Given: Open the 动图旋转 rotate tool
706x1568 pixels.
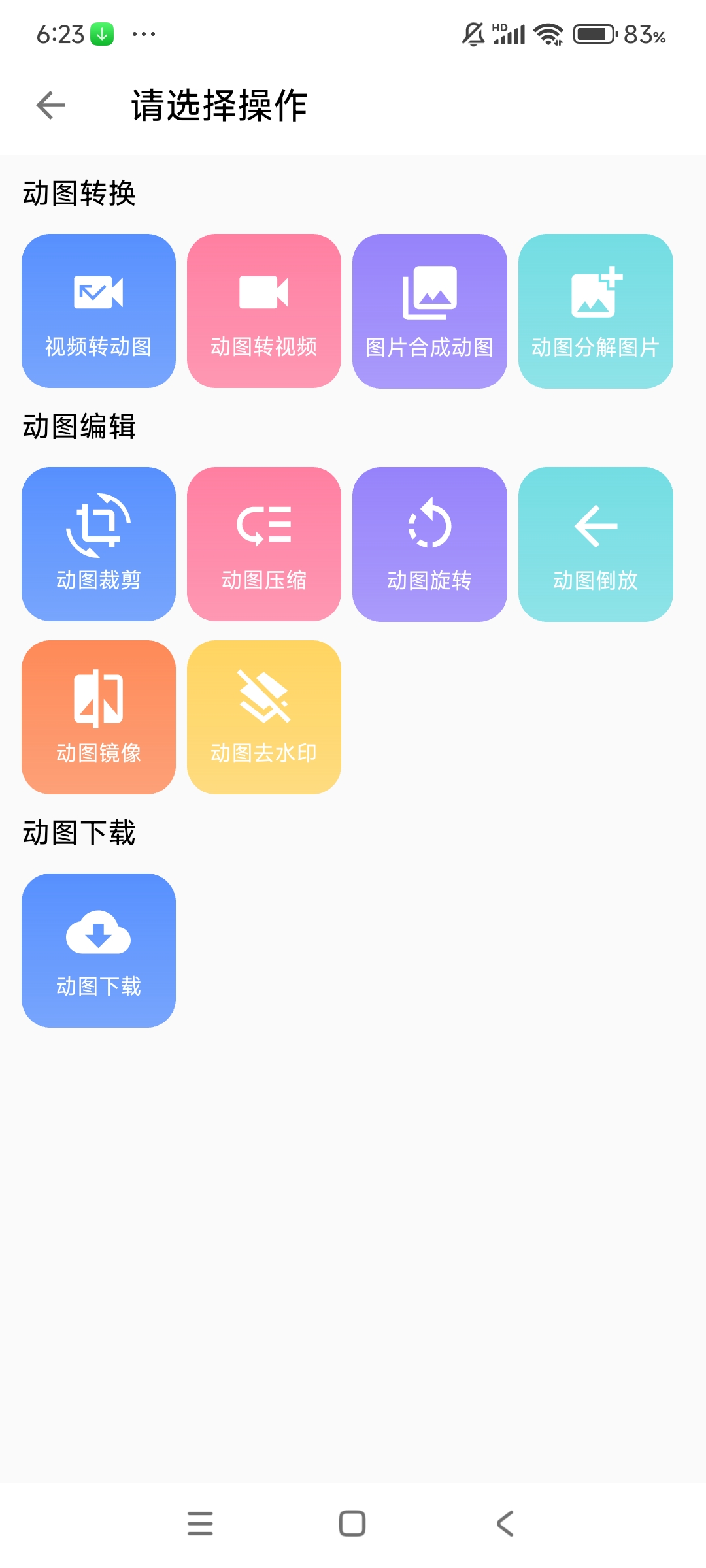Looking at the screenshot, I should pos(429,544).
